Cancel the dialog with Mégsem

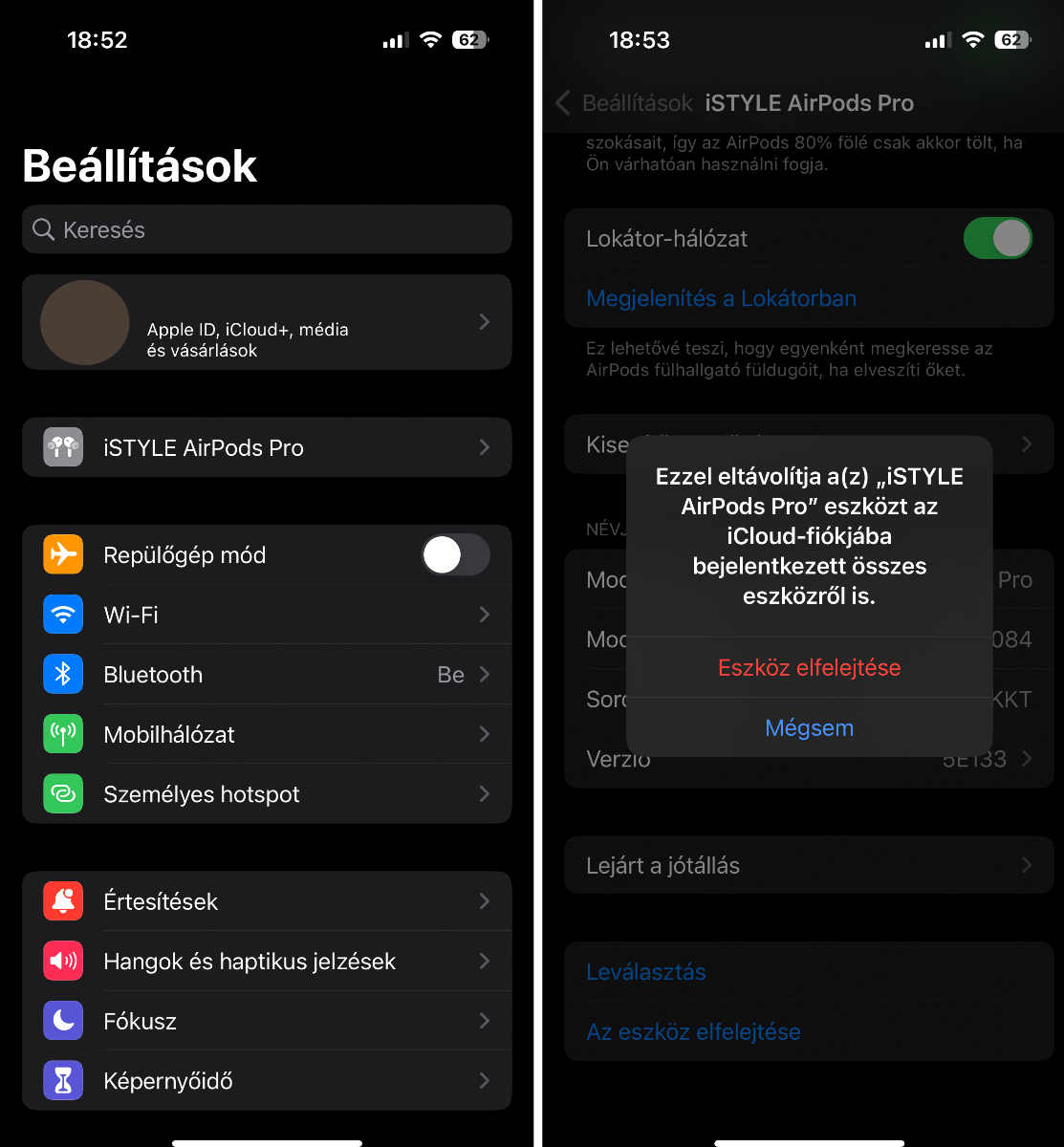[x=809, y=728]
